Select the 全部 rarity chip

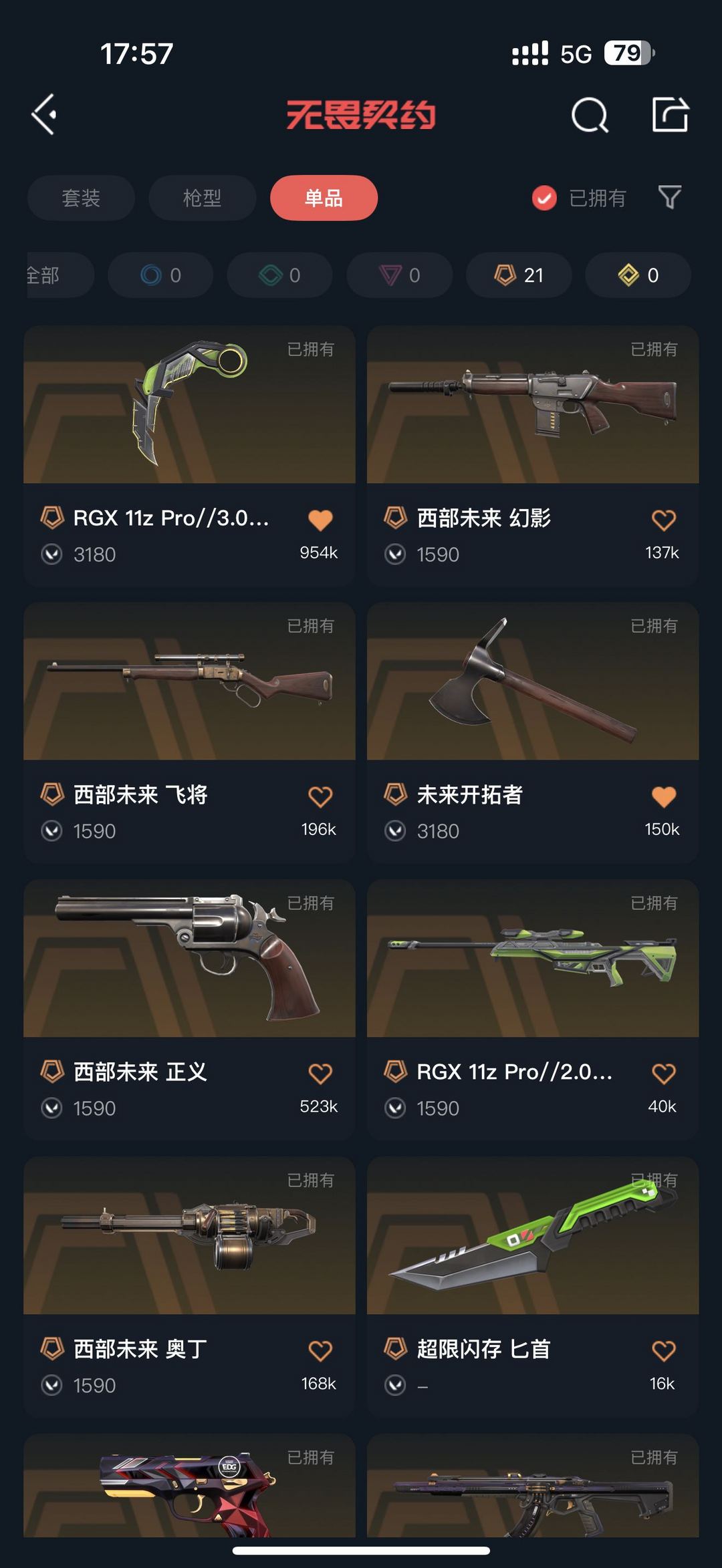tap(59, 275)
